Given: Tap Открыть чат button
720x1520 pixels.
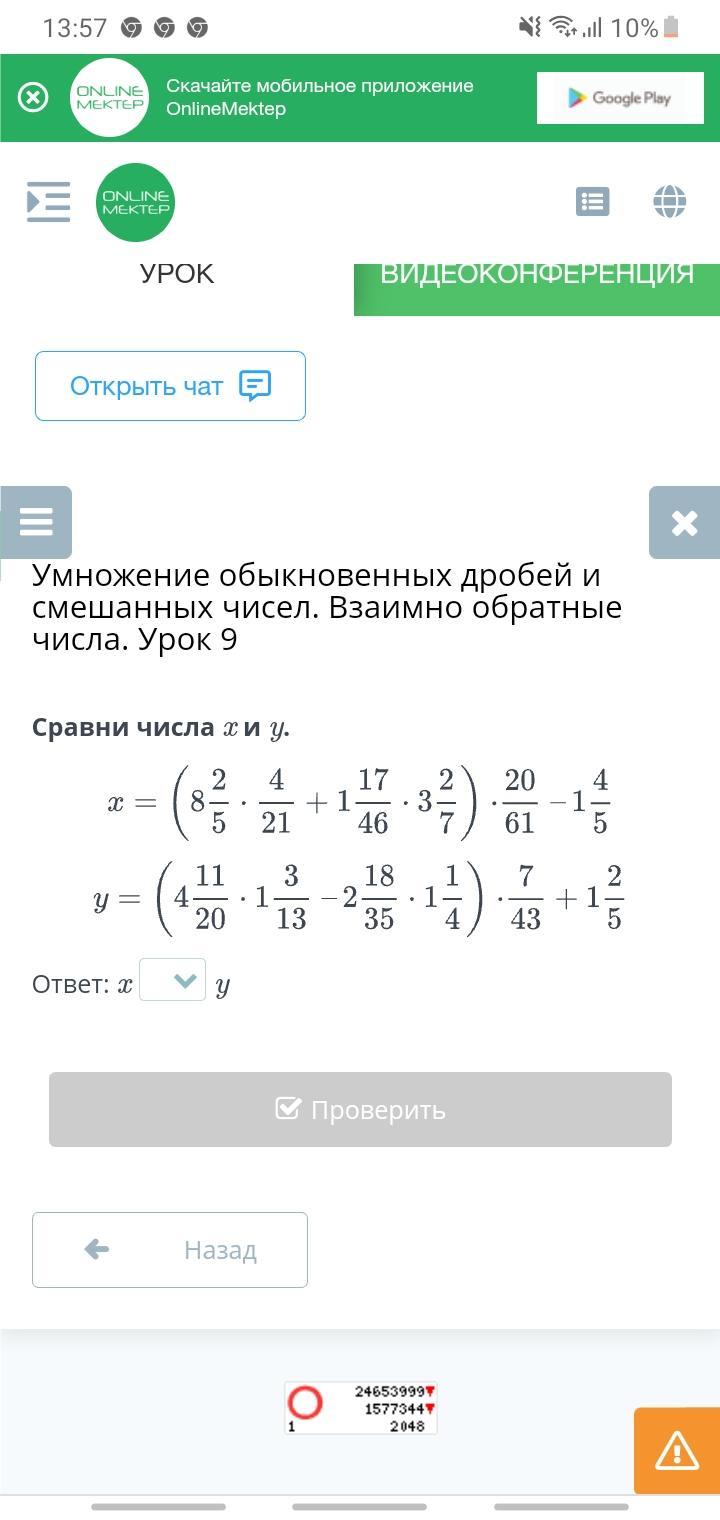Looking at the screenshot, I should pos(170,386).
